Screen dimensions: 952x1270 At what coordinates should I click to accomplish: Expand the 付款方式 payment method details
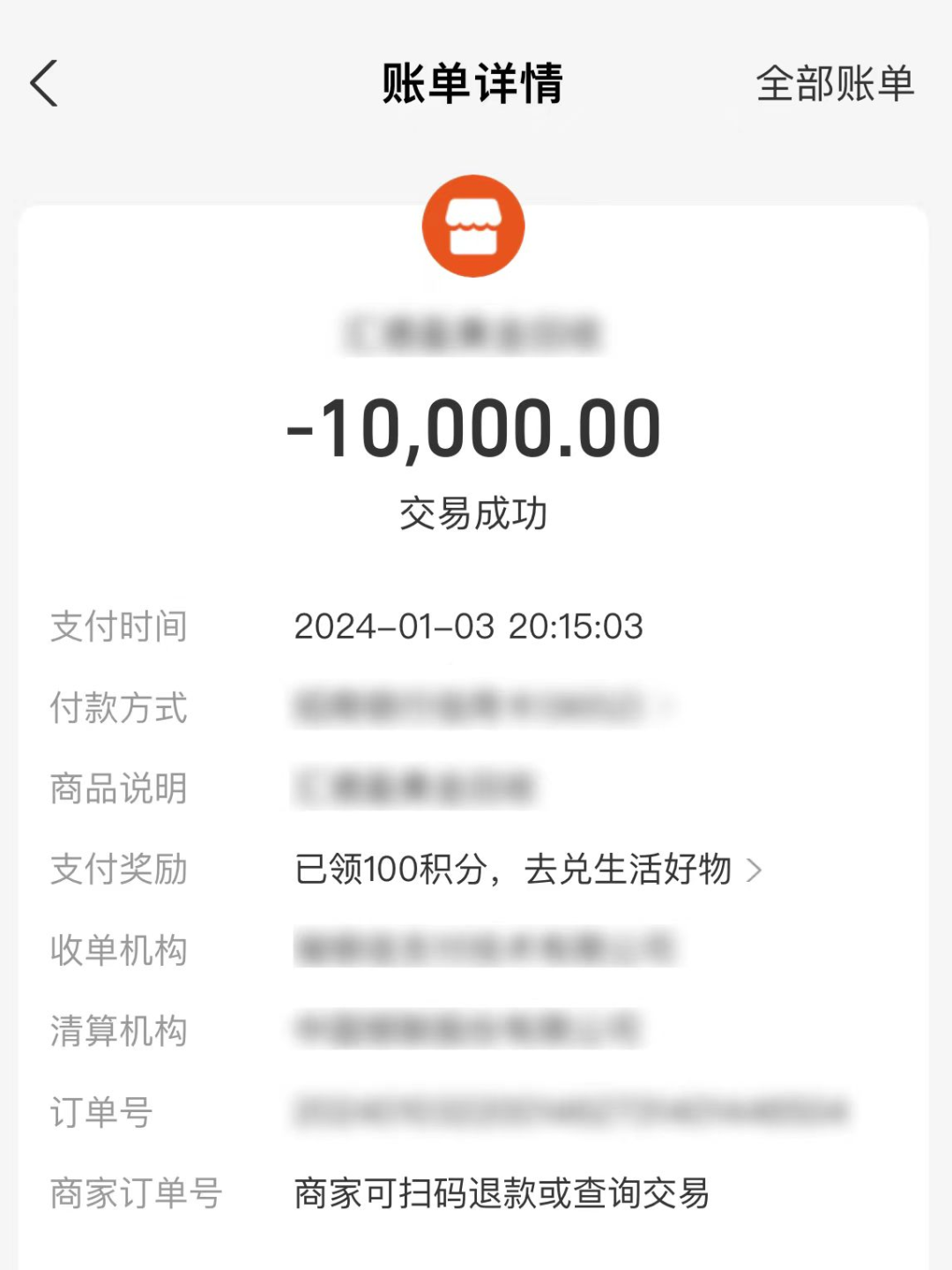pyautogui.click(x=483, y=706)
